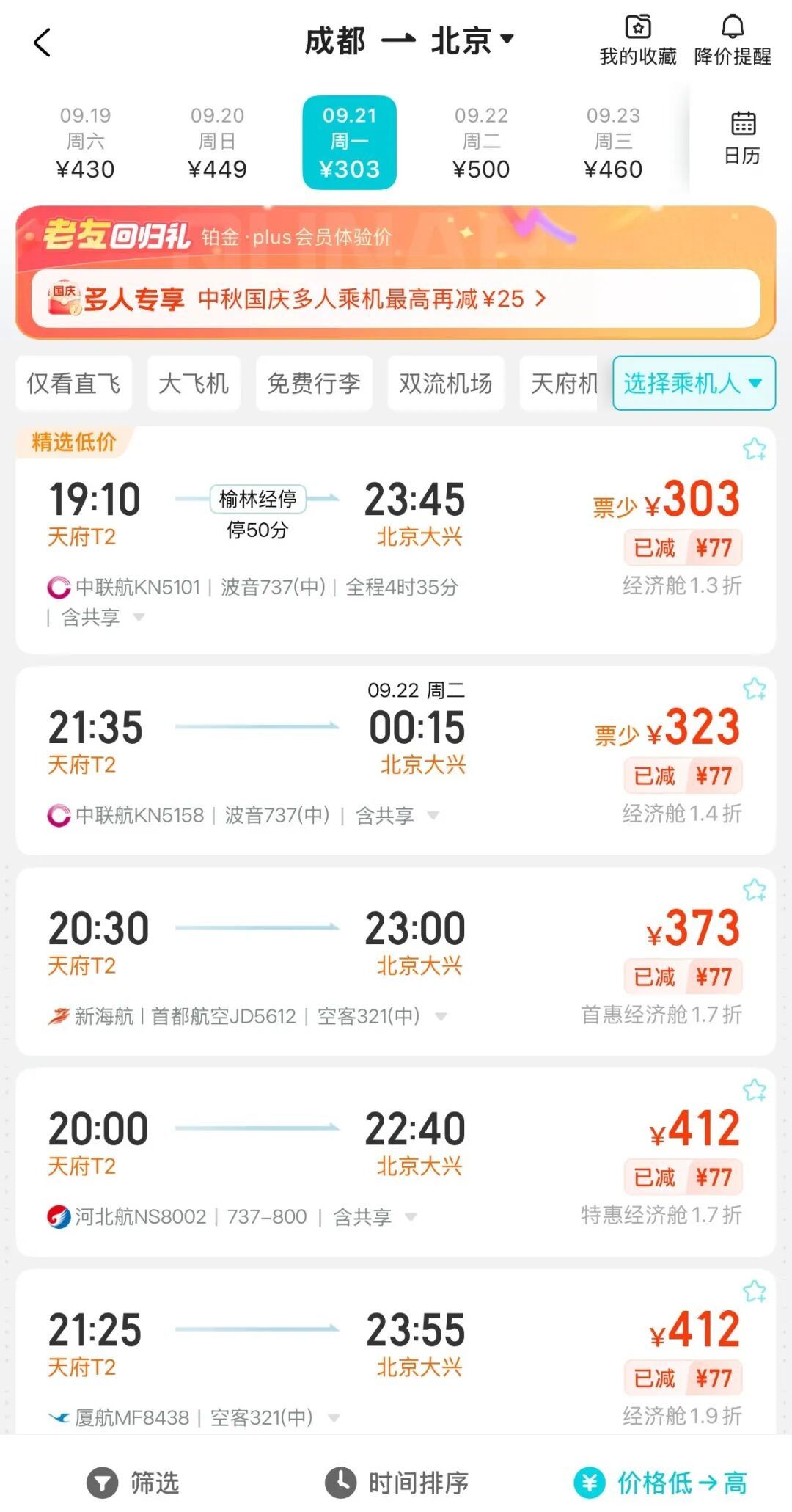Select date 09.22 周二 ¥500
This screenshot has width=792, height=1512.
click(x=481, y=143)
